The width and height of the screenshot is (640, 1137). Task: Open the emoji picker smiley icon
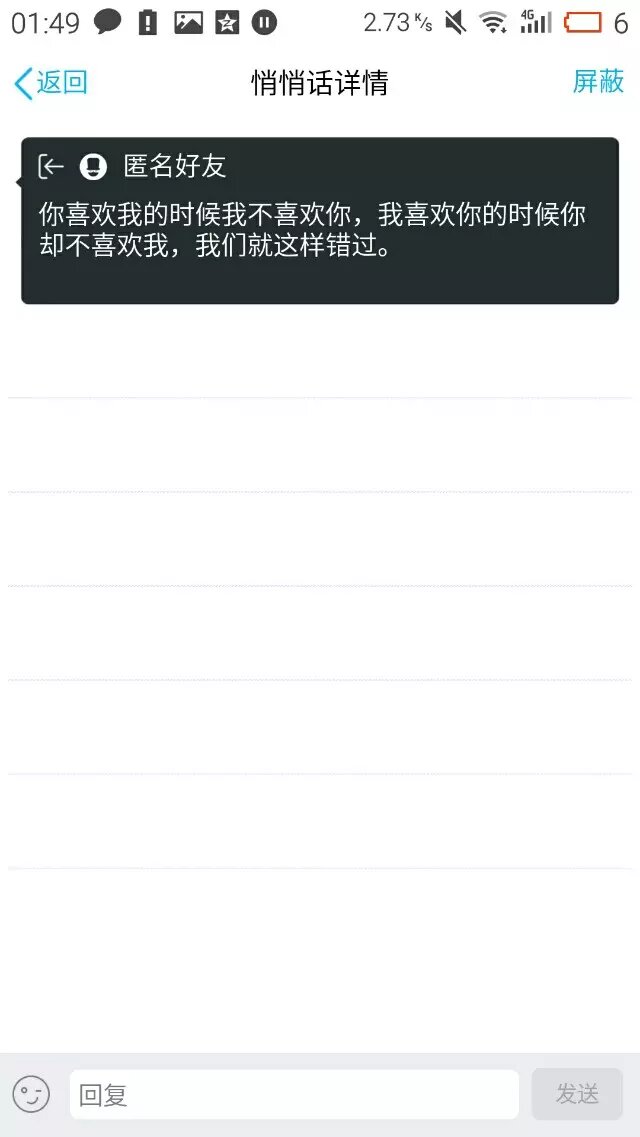coord(31,1094)
